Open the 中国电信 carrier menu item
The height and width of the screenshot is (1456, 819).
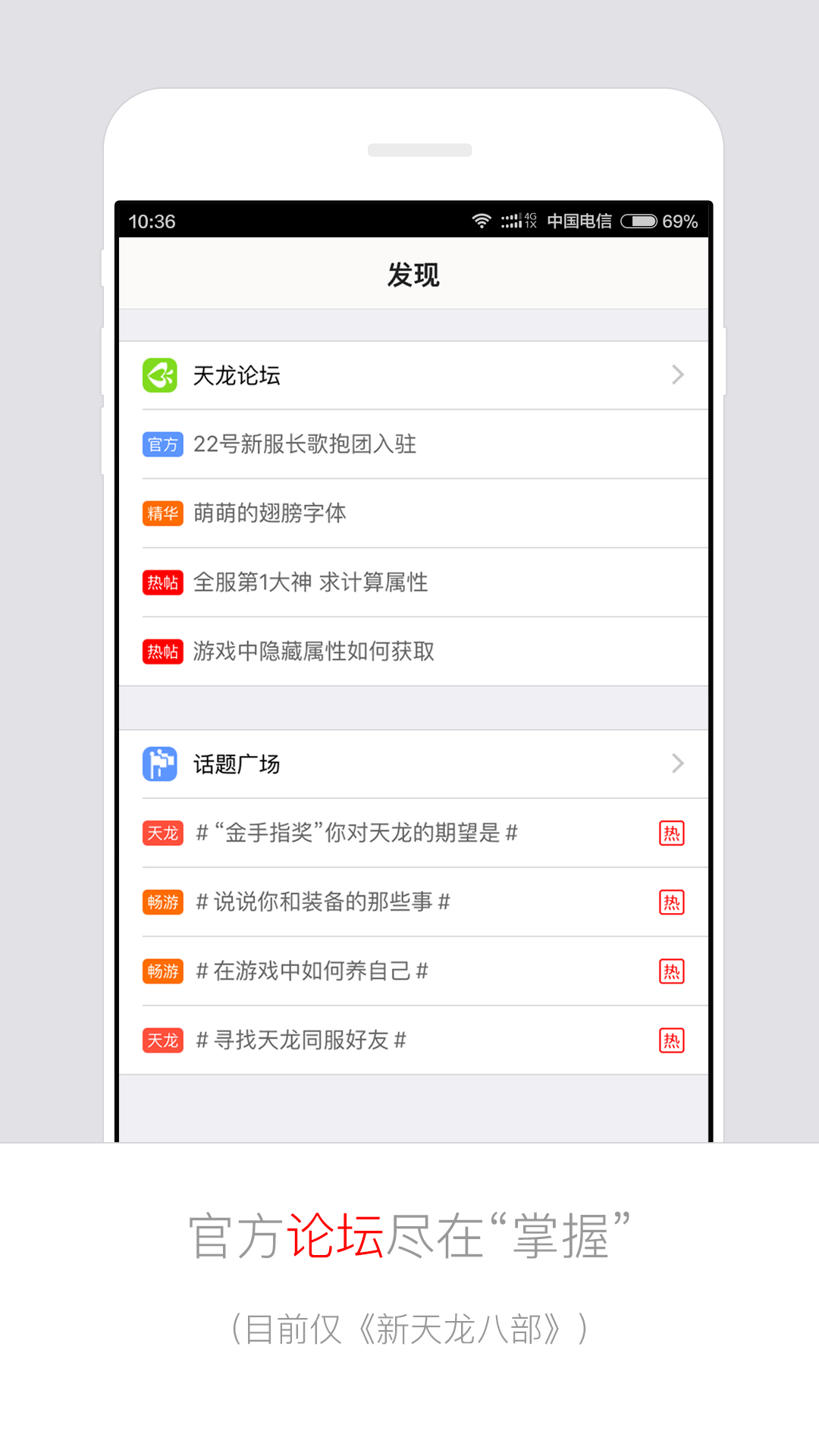(579, 221)
